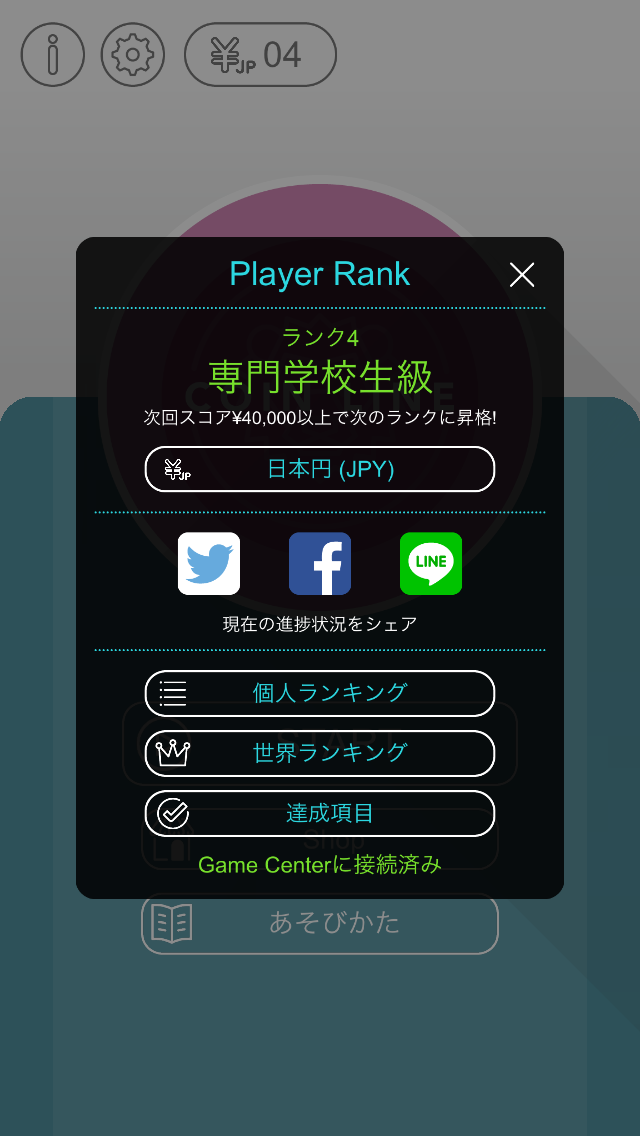Open 世界ランキング world ranking
640x1136 pixels.
(x=320, y=753)
